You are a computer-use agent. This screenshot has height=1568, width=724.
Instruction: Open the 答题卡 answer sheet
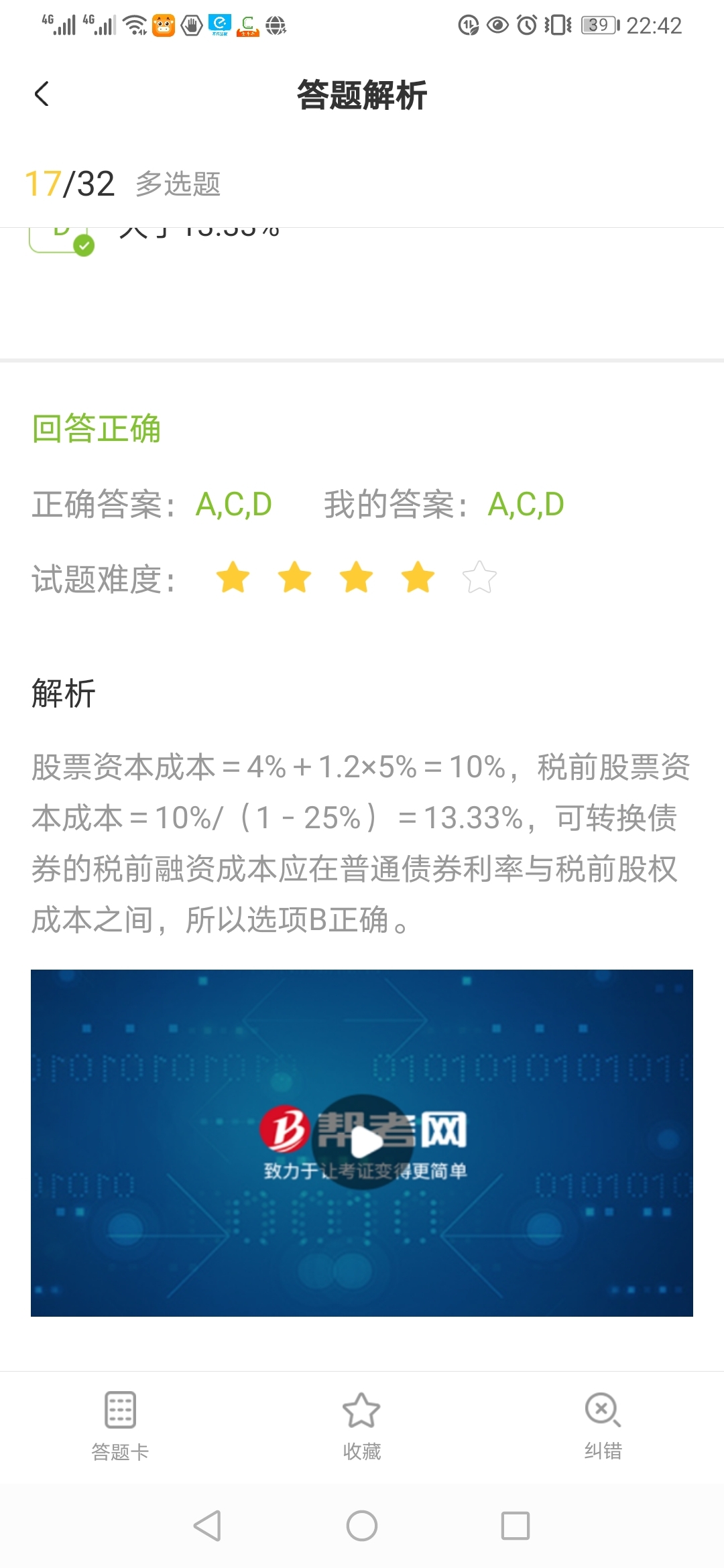[120, 1424]
